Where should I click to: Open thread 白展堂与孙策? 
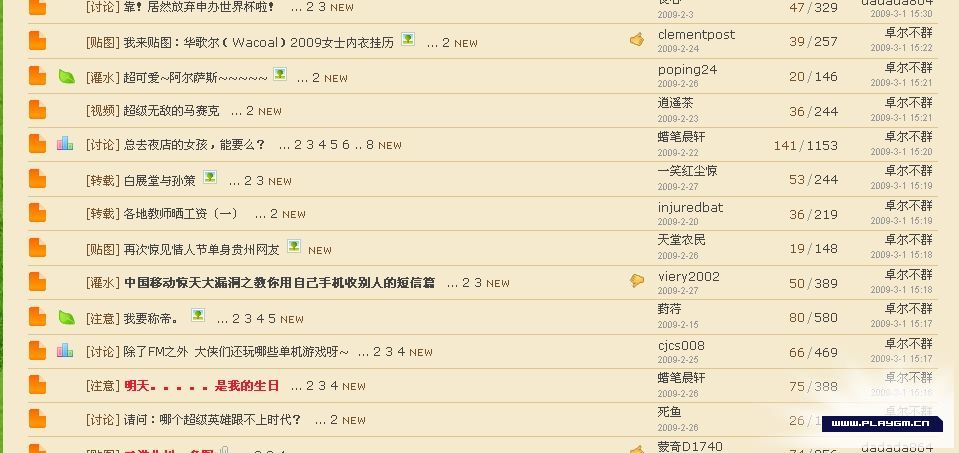tap(159, 181)
